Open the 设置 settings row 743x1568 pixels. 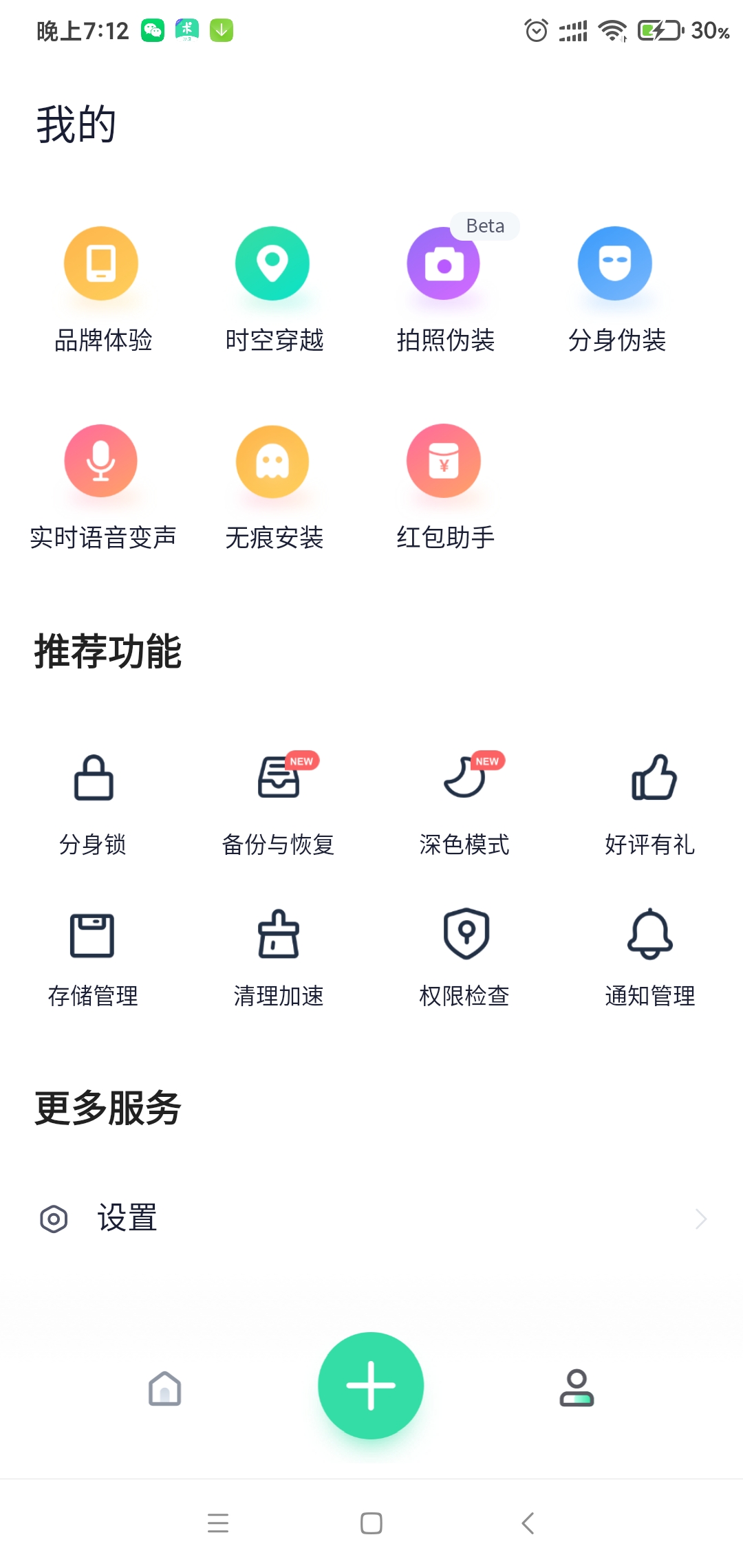tap(371, 1219)
